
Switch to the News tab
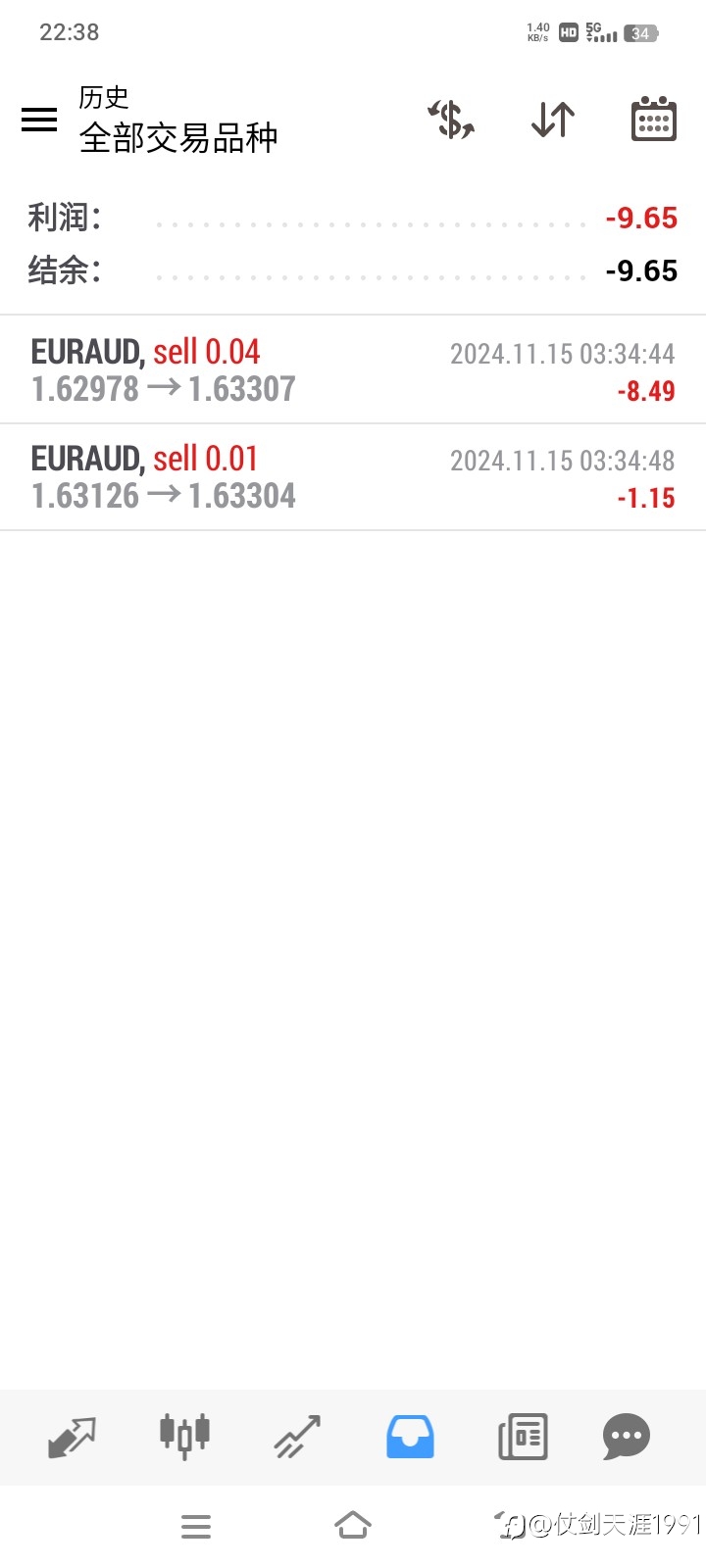pyautogui.click(x=523, y=1437)
